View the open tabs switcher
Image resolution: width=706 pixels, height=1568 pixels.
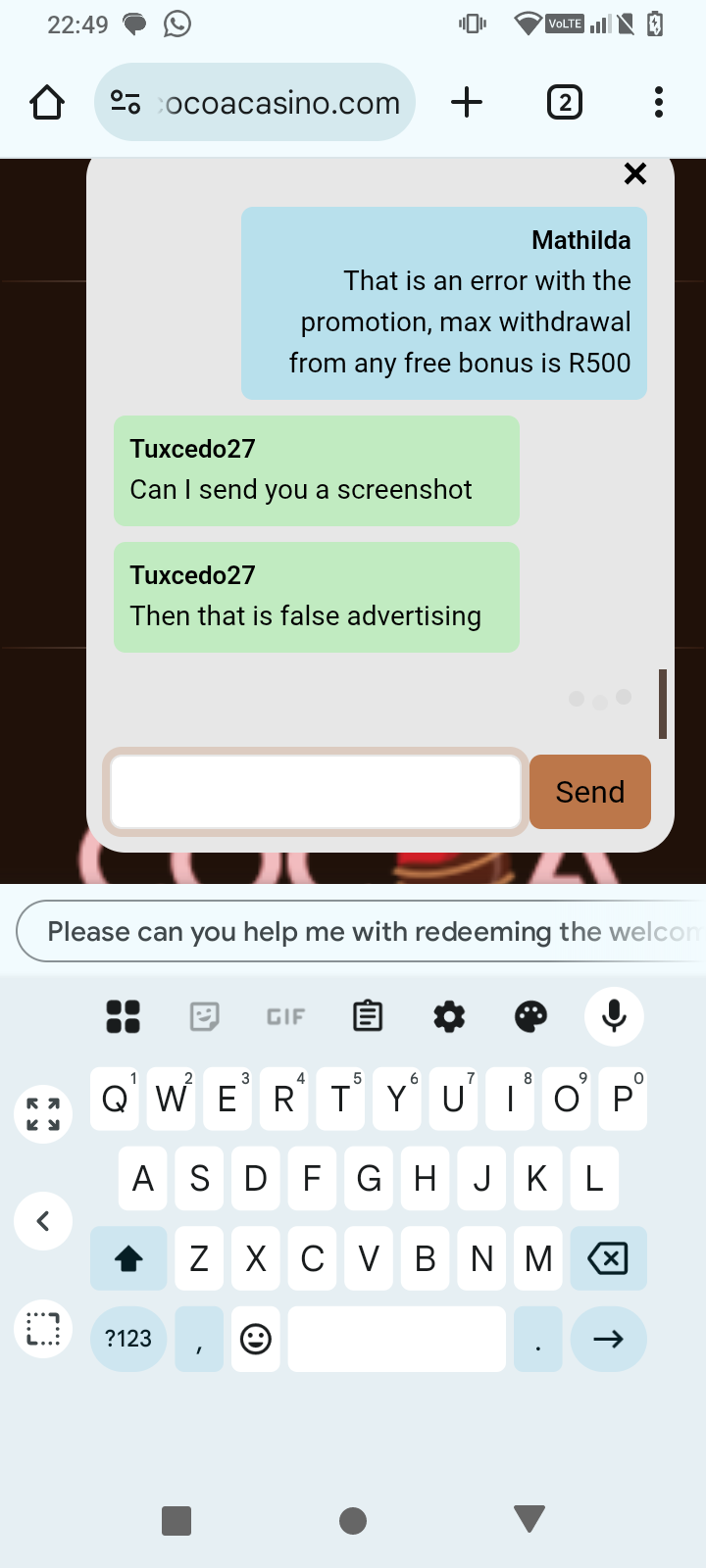[x=564, y=102]
